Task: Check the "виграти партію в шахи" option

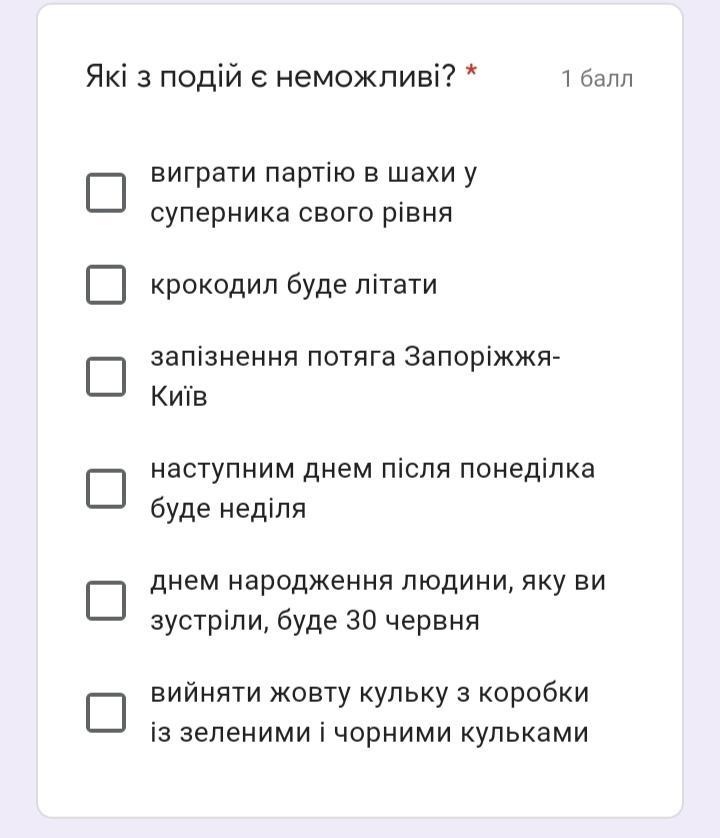Action: (x=106, y=192)
